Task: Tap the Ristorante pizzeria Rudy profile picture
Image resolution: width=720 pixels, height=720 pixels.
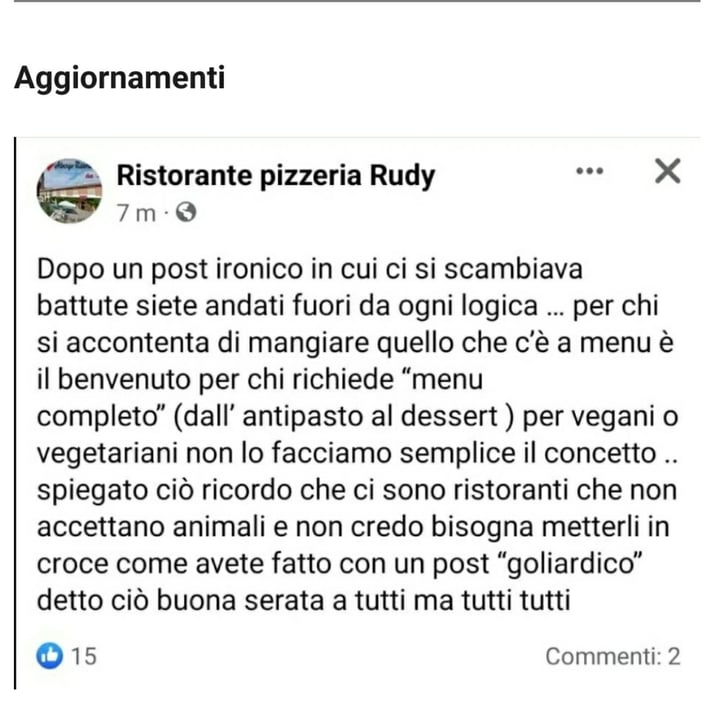Action: point(69,190)
